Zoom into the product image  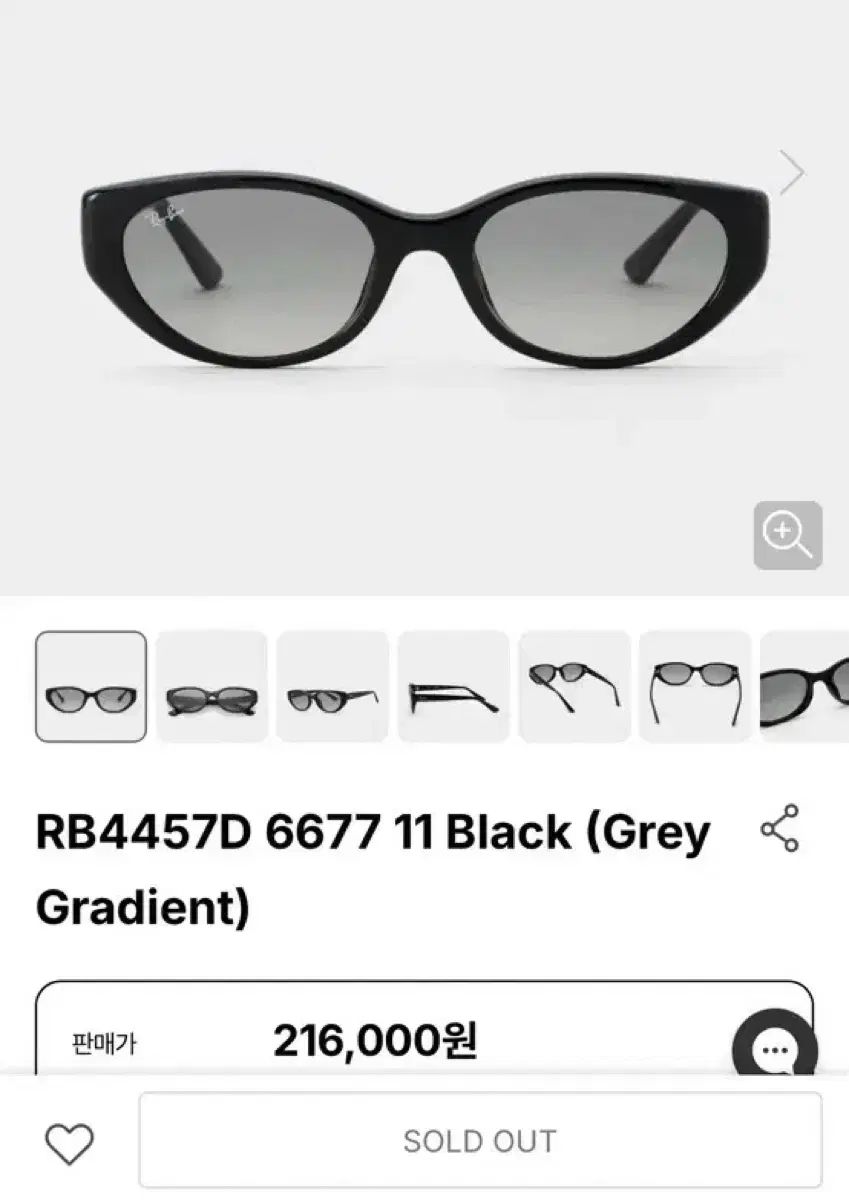pos(788,535)
